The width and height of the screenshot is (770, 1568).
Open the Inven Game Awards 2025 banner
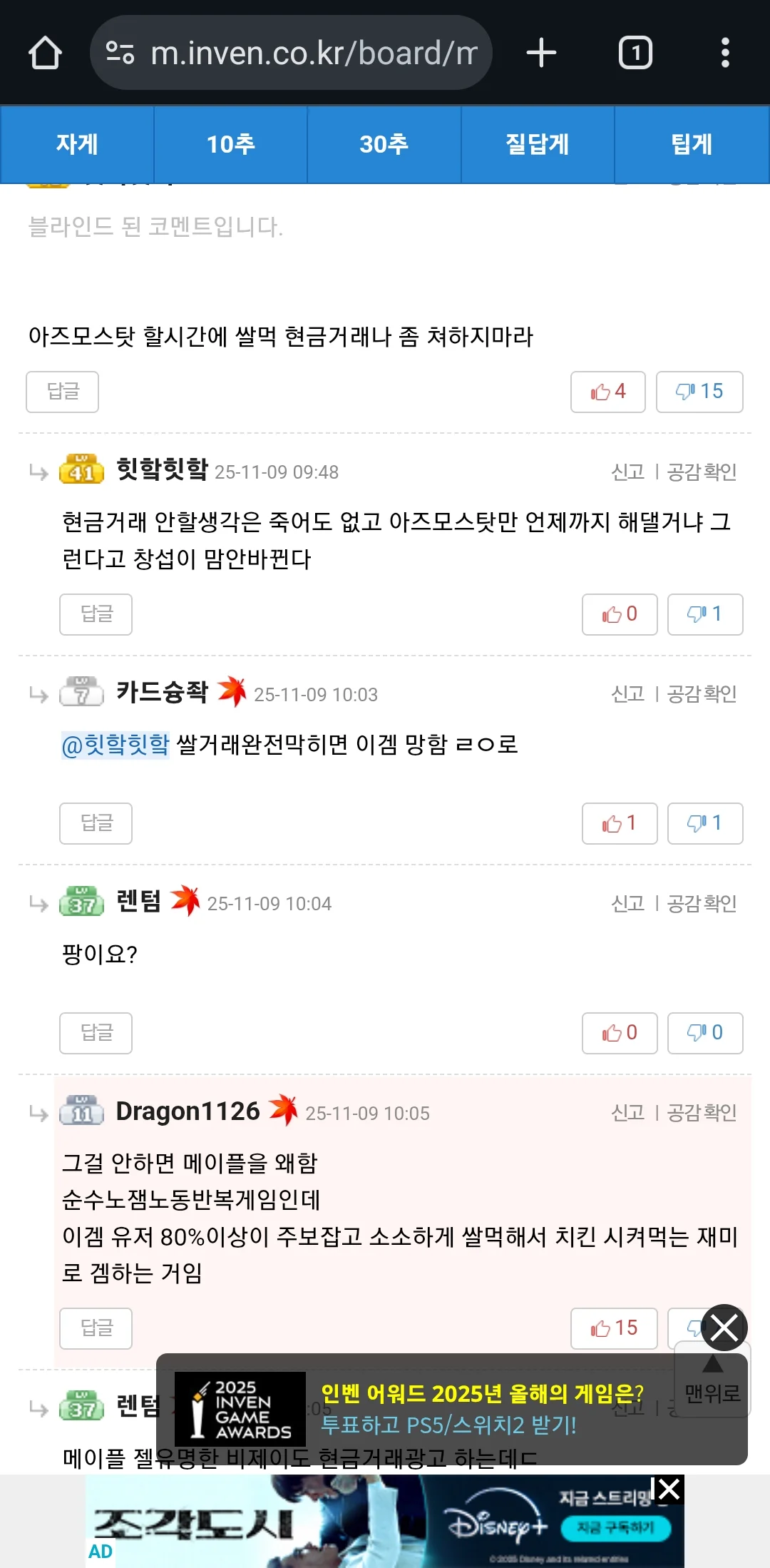449,1409
